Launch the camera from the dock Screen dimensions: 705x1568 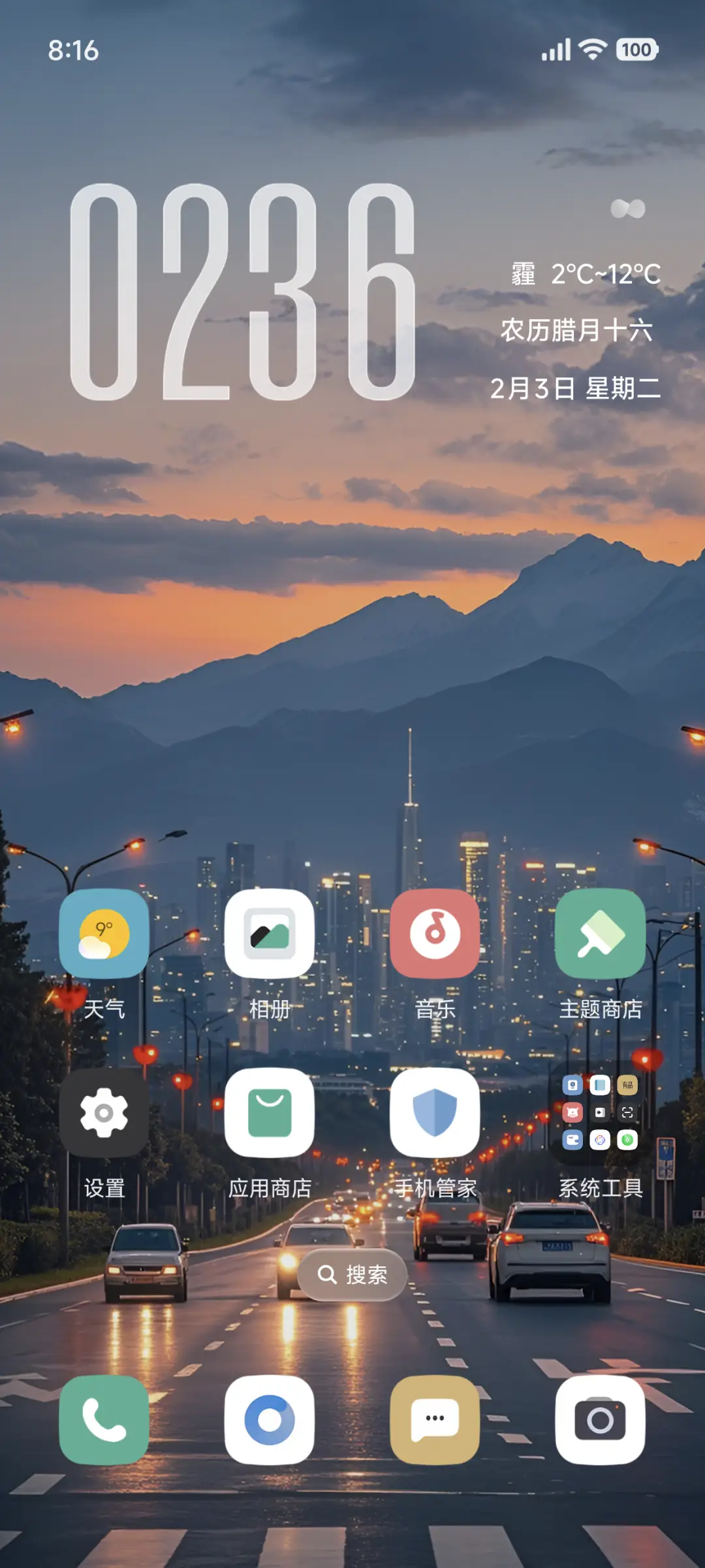[600, 1420]
